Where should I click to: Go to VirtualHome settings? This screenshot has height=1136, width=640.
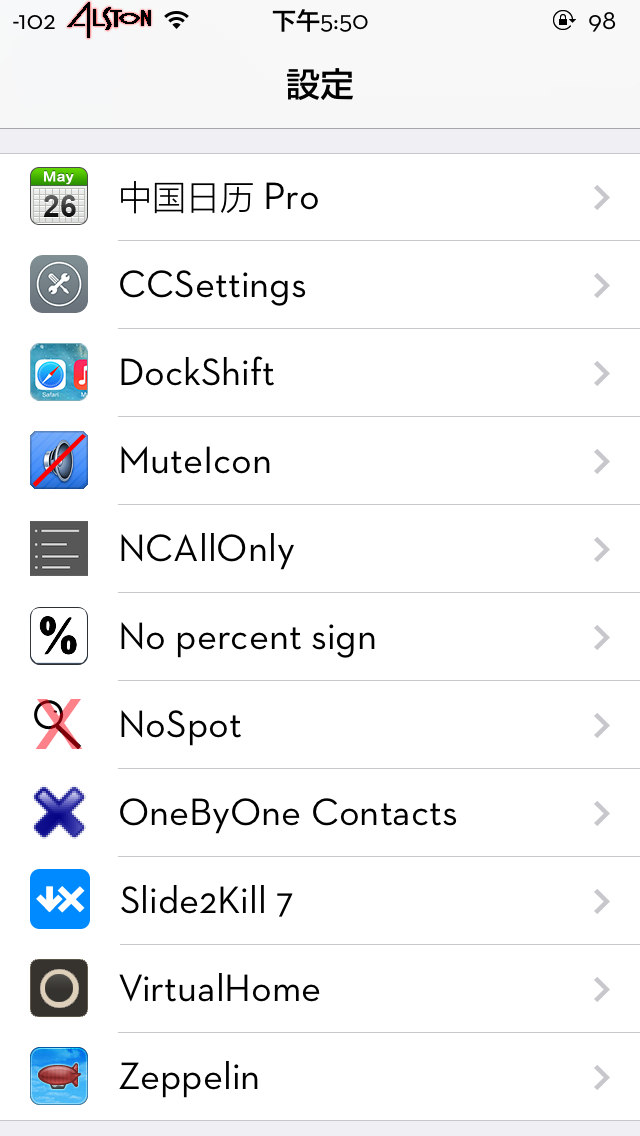click(320, 989)
